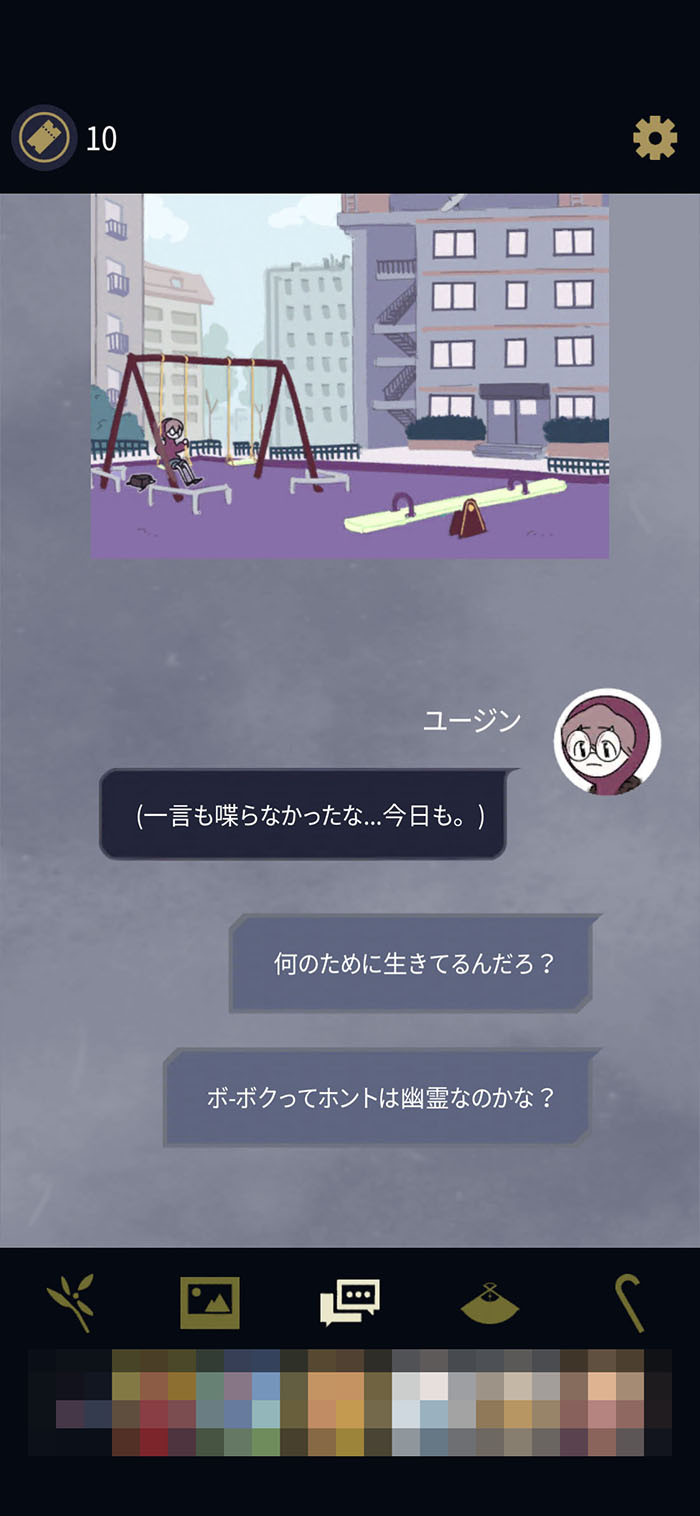Switch to the plant branch tab
Viewport: 700px width, 1516px height.
[x=70, y=1302]
